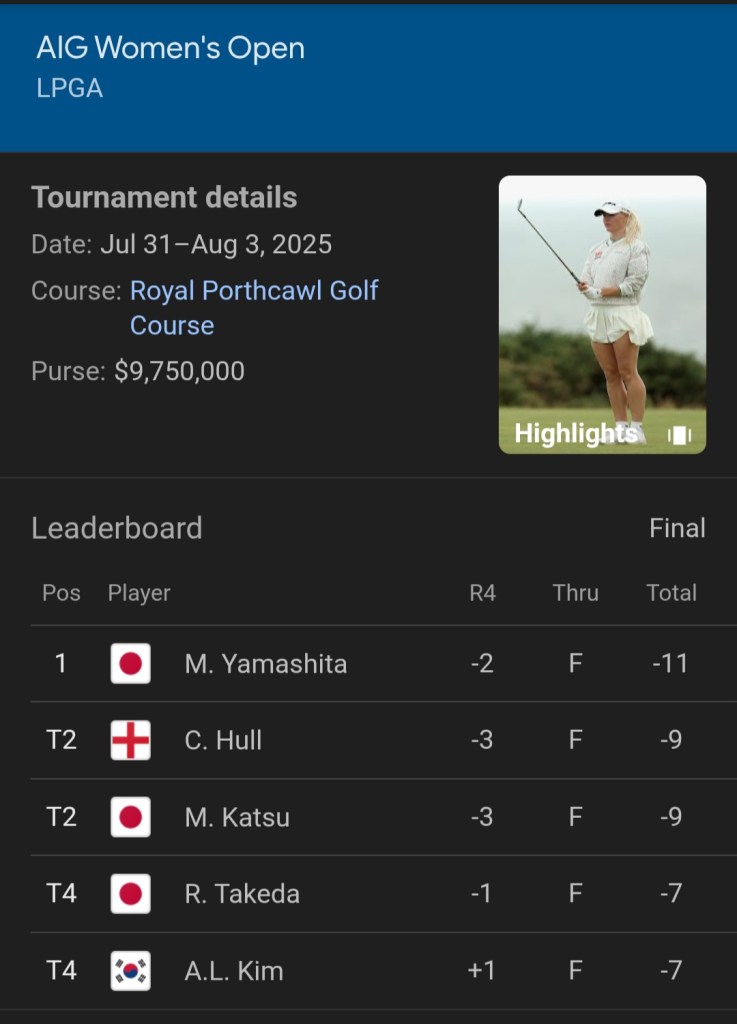View M. Katsu's leaderboard entry

(237, 818)
